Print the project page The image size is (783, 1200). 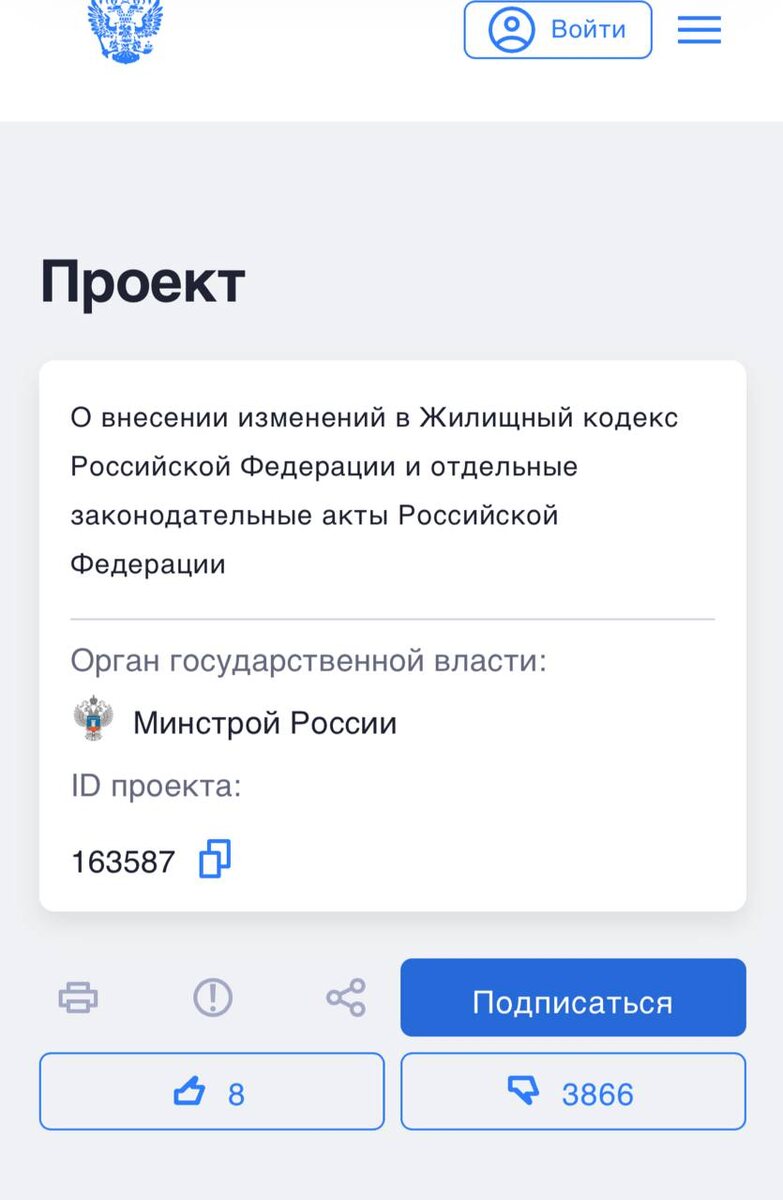(x=78, y=998)
